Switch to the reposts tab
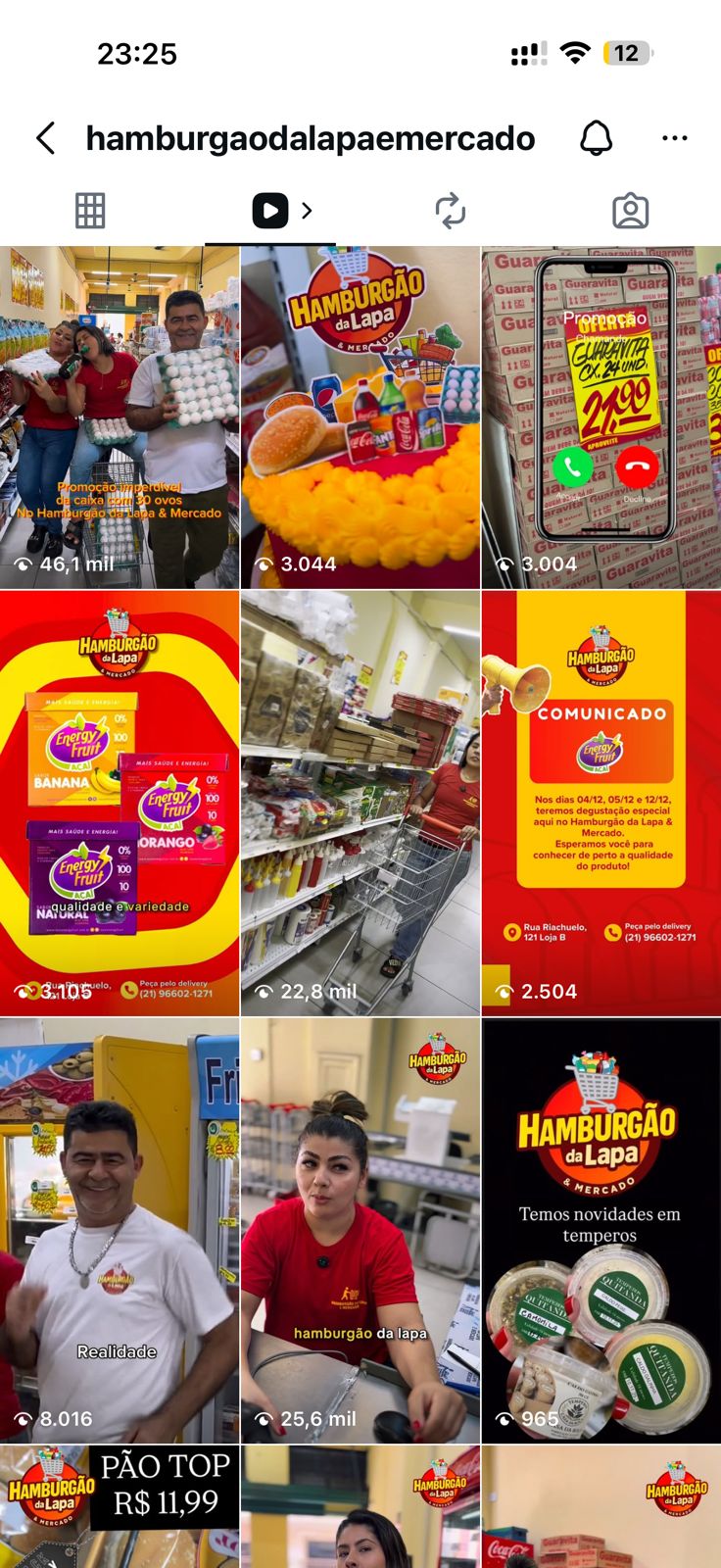Viewport: 721px width, 1568px height. point(450,211)
